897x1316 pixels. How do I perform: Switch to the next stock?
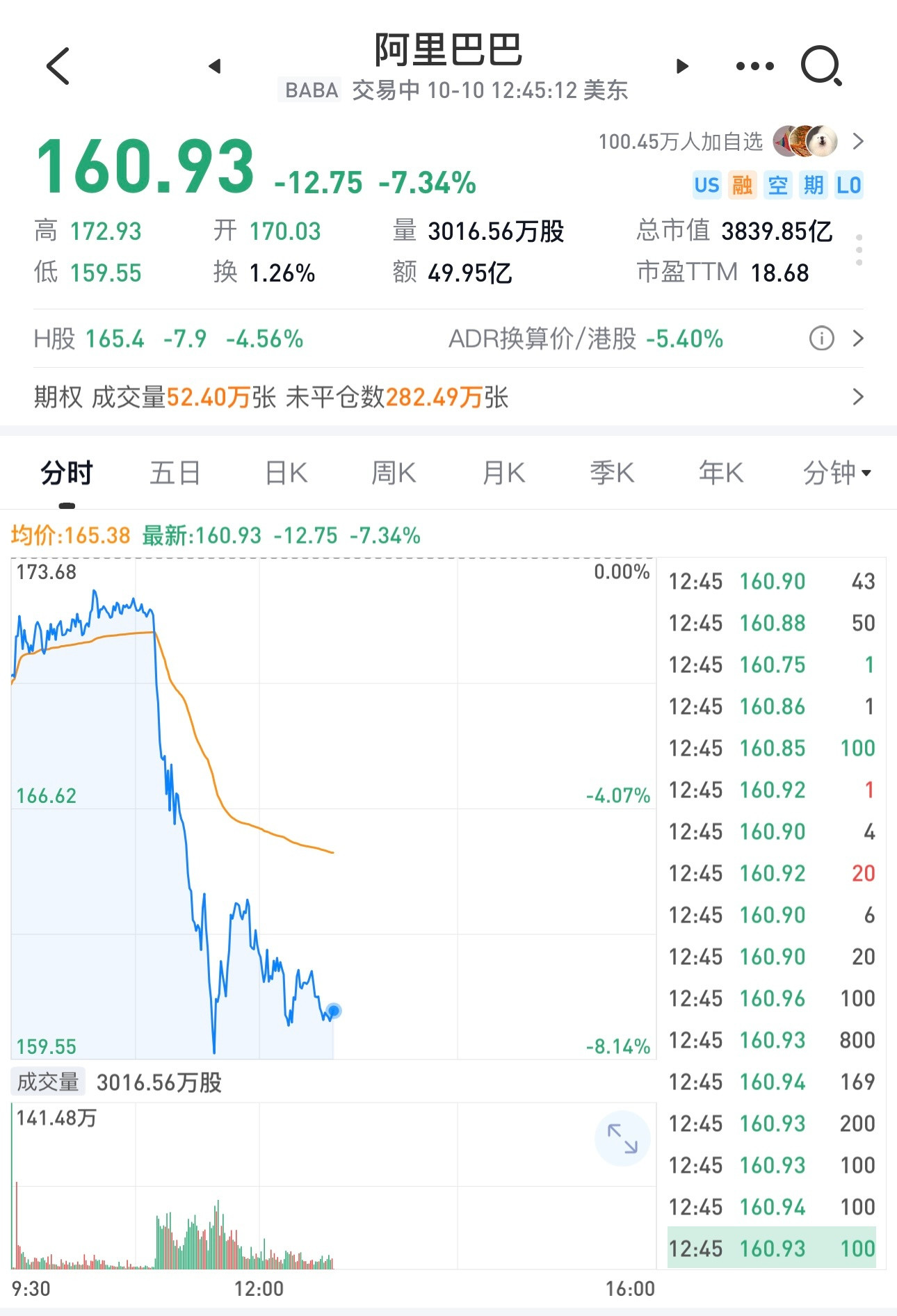click(682, 66)
